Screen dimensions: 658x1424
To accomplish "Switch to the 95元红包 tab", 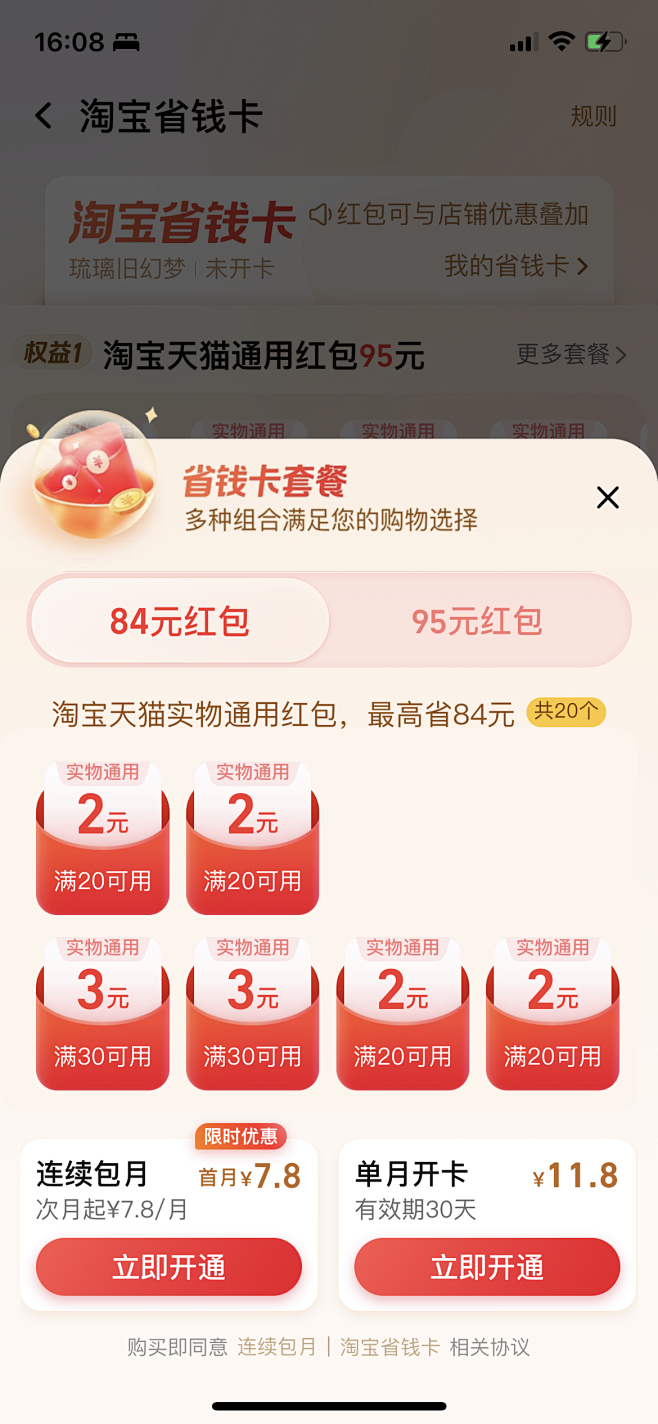I will (x=477, y=621).
